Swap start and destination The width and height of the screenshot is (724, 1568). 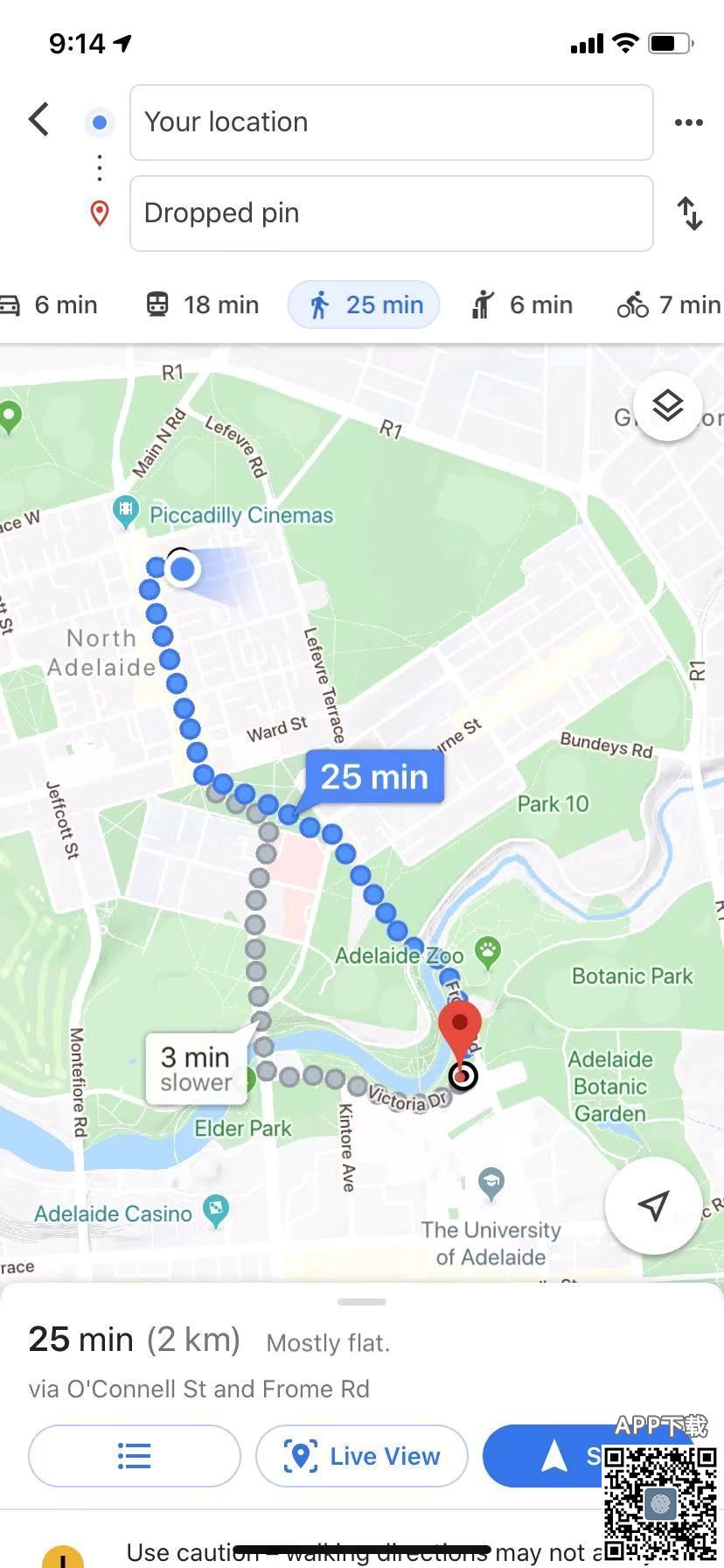[x=690, y=213]
